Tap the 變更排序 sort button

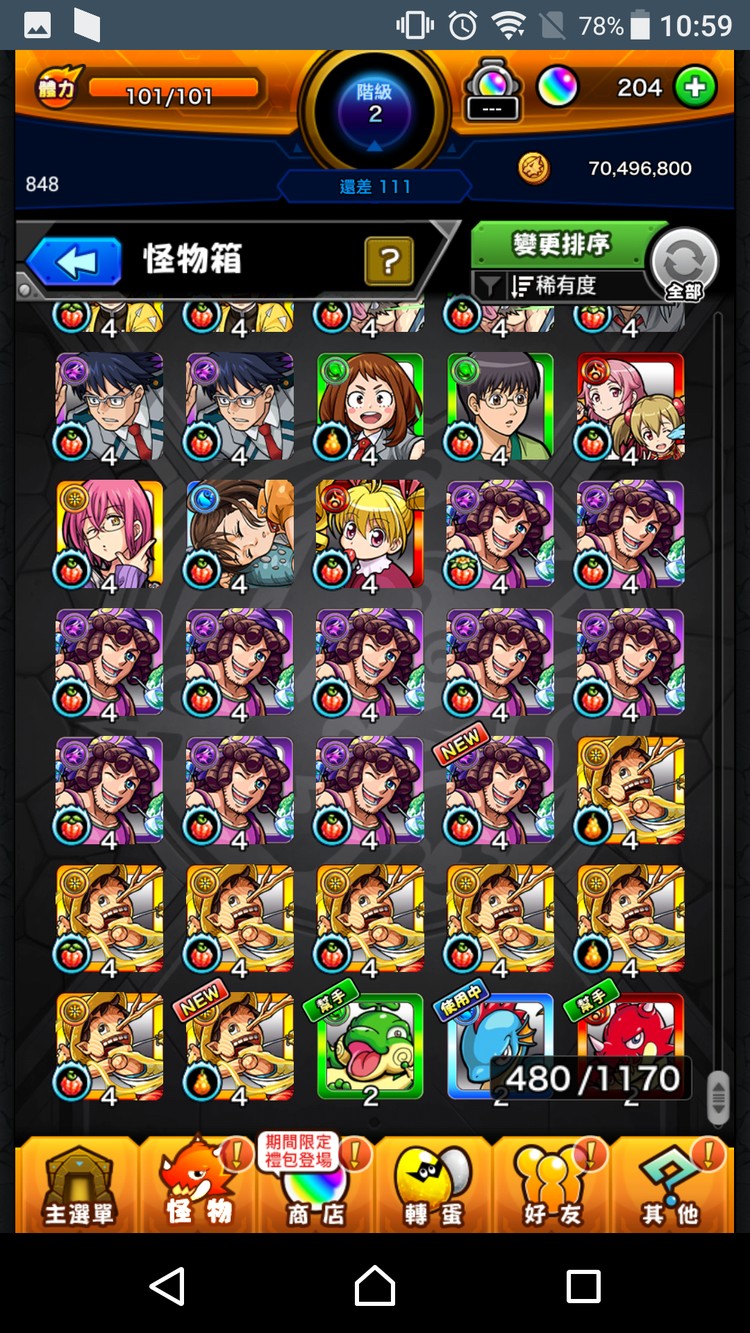(560, 244)
